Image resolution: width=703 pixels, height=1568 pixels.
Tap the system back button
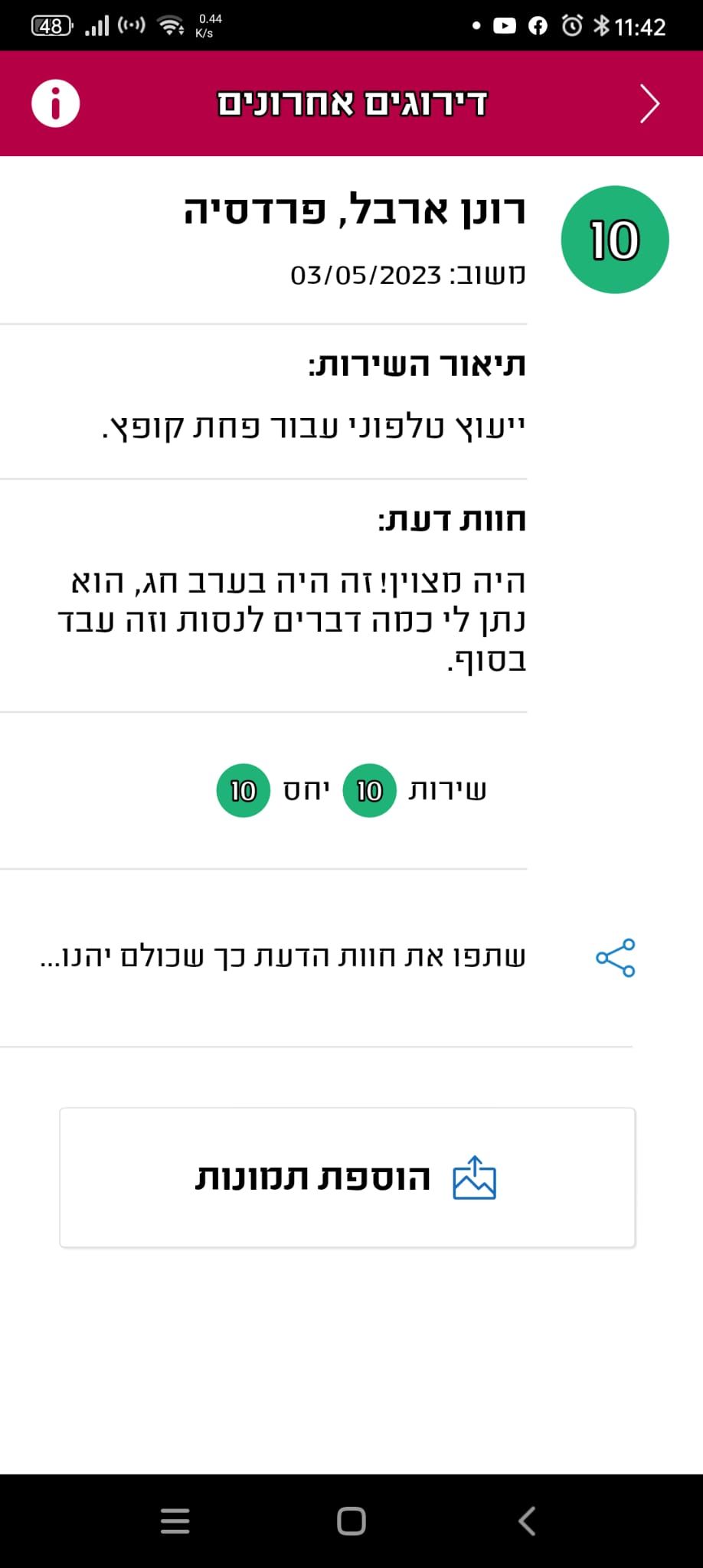(527, 1521)
